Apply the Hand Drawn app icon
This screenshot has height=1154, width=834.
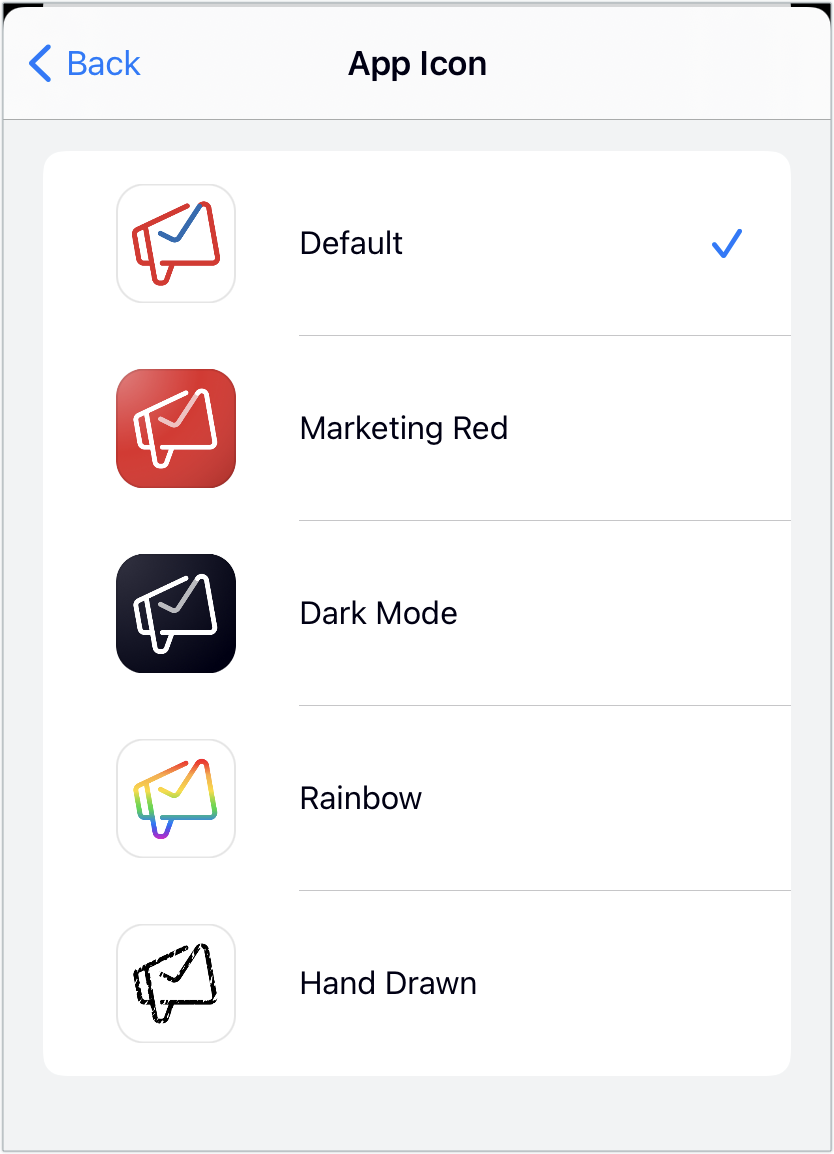click(388, 983)
